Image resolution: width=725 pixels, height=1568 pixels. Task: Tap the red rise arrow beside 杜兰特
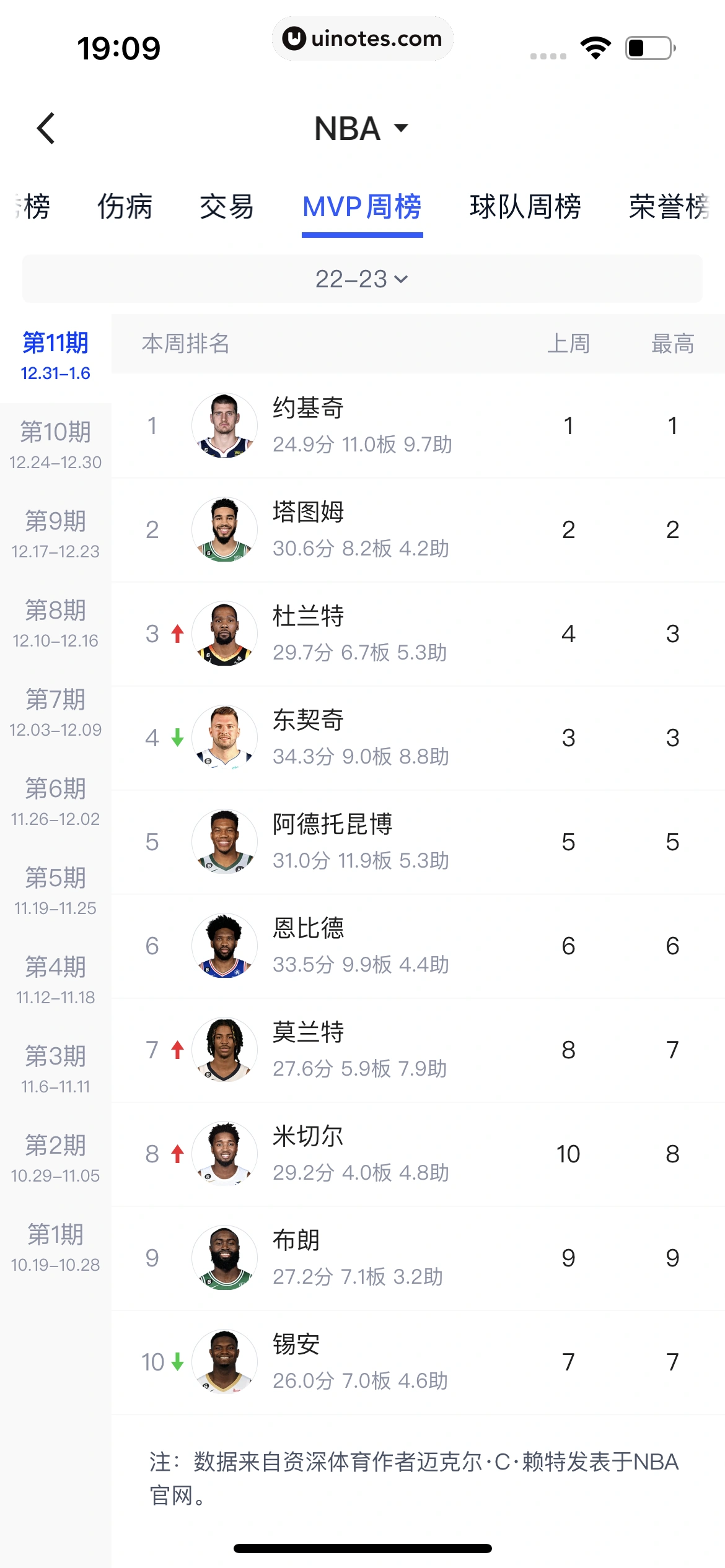pyautogui.click(x=177, y=634)
